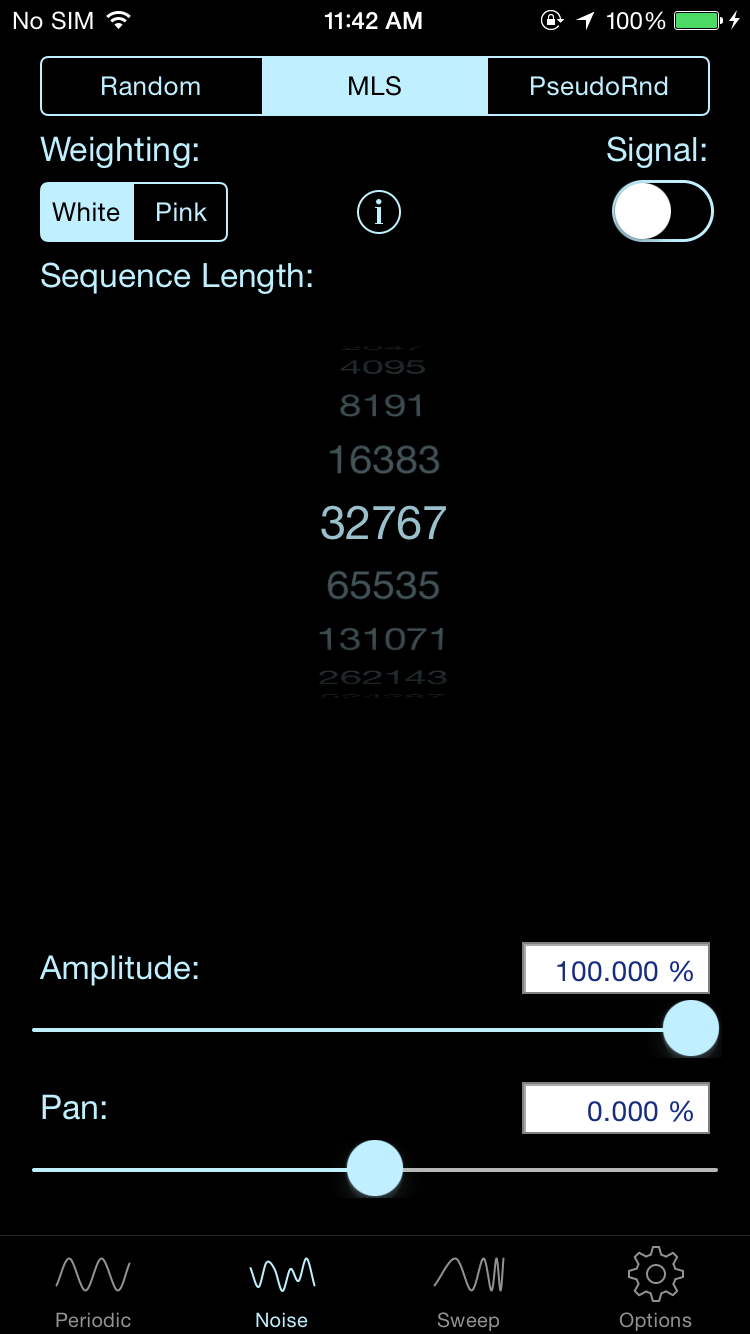
Task: Choose Pink weighting
Action: tap(181, 212)
